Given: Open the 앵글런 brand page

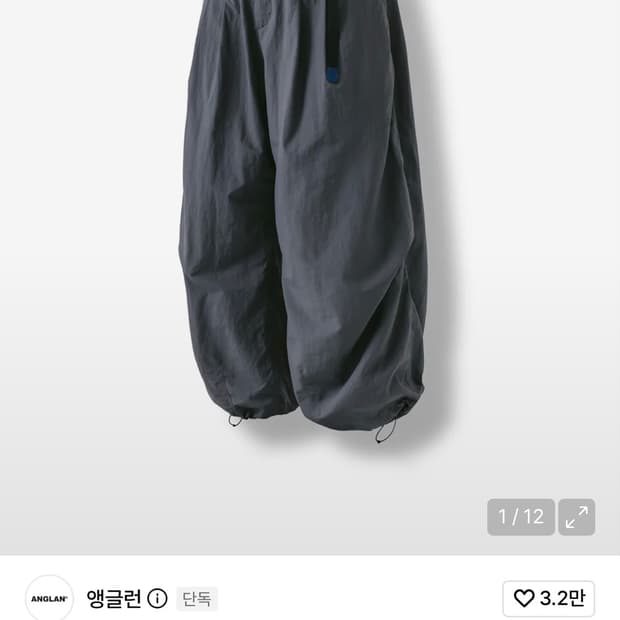Looking at the screenshot, I should (114, 599).
